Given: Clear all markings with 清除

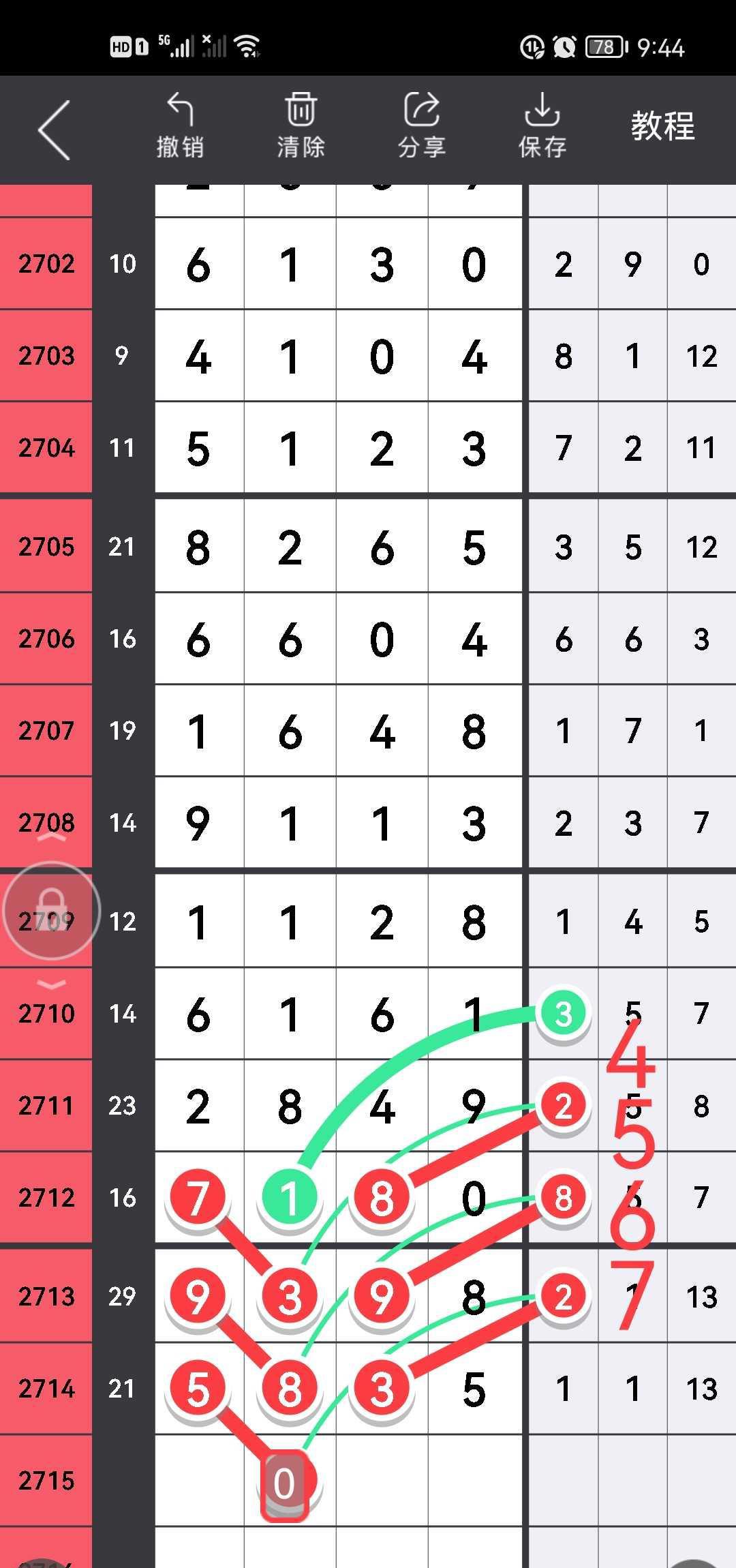Looking at the screenshot, I should click(301, 127).
